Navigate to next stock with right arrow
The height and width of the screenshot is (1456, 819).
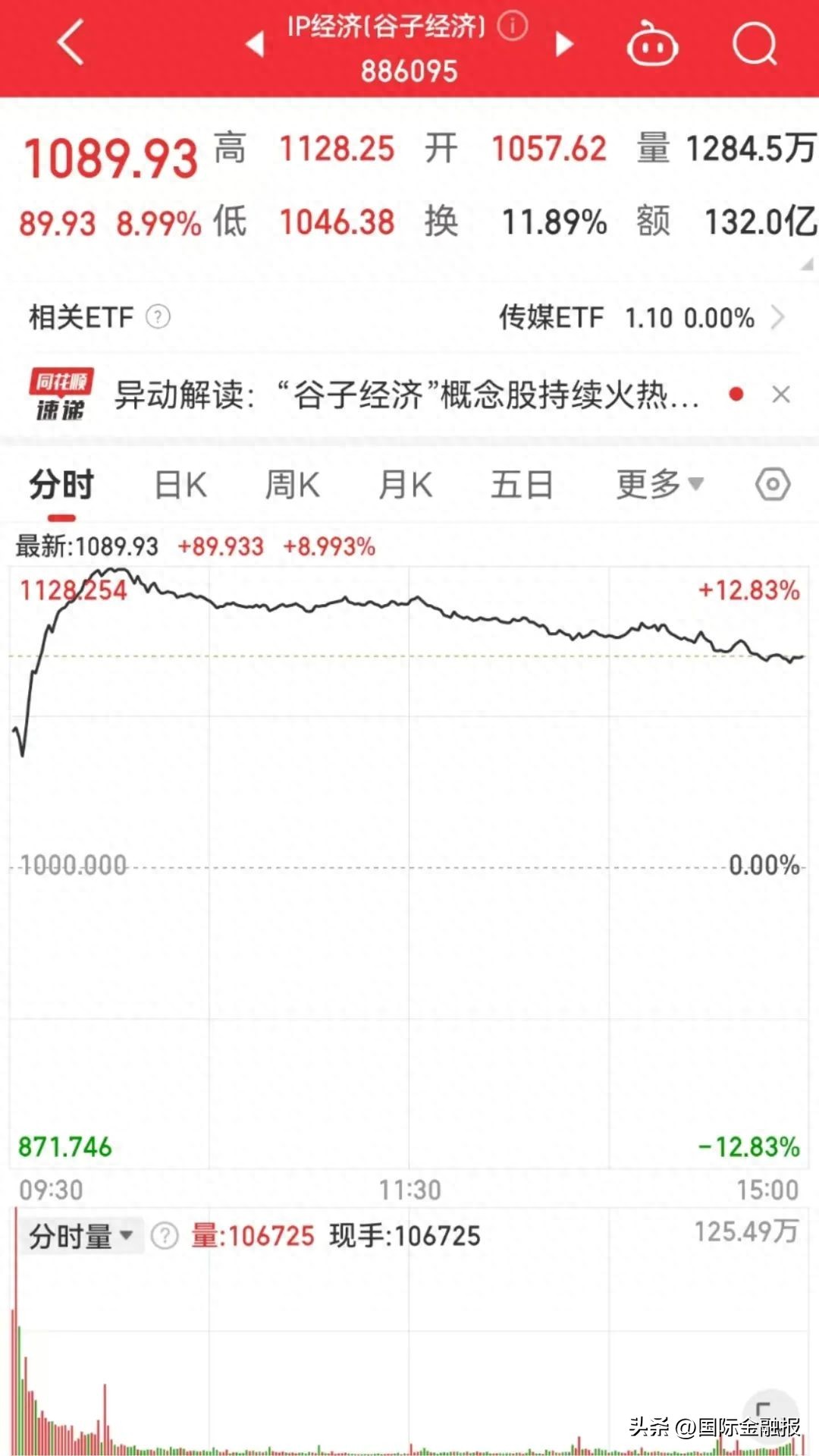565,43
